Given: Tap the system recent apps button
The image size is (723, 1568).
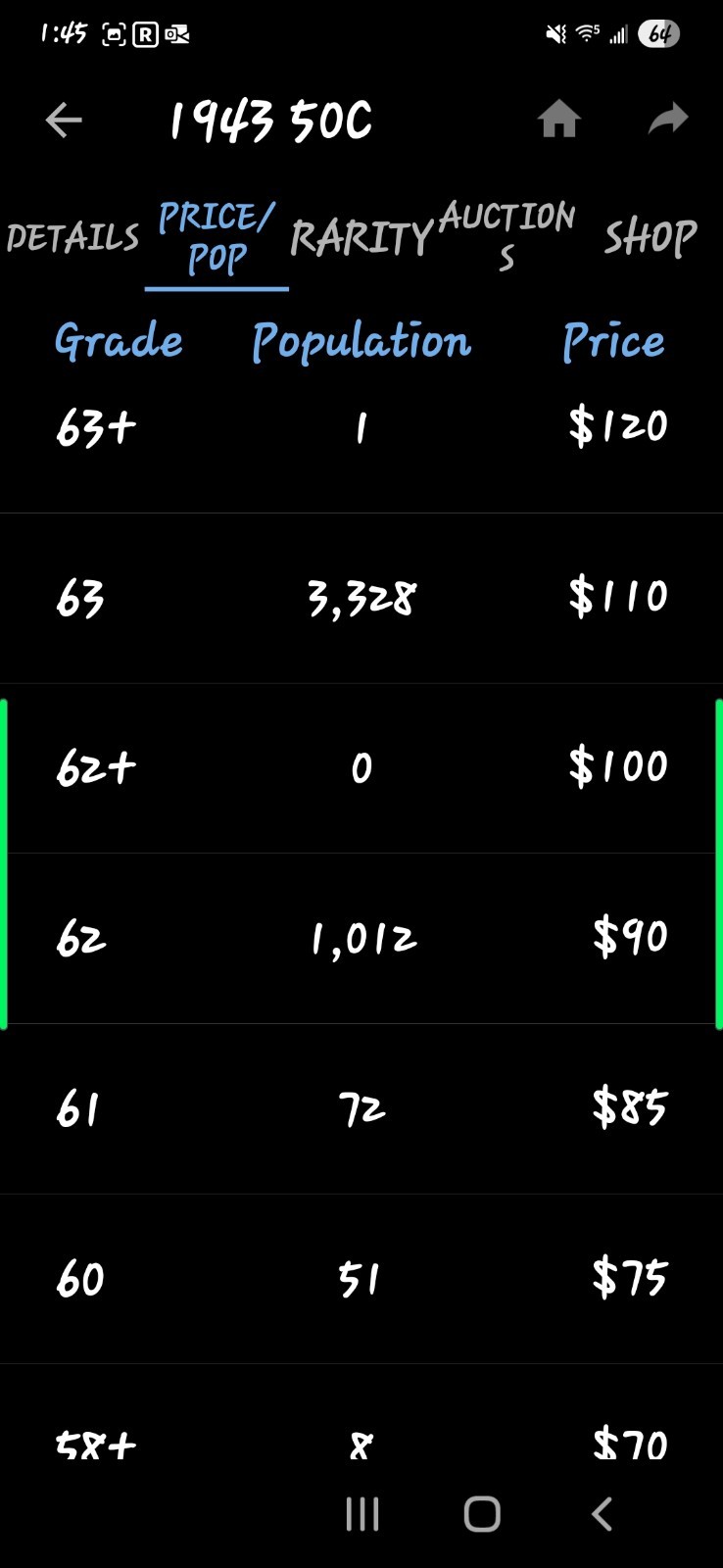Looking at the screenshot, I should [362, 1514].
